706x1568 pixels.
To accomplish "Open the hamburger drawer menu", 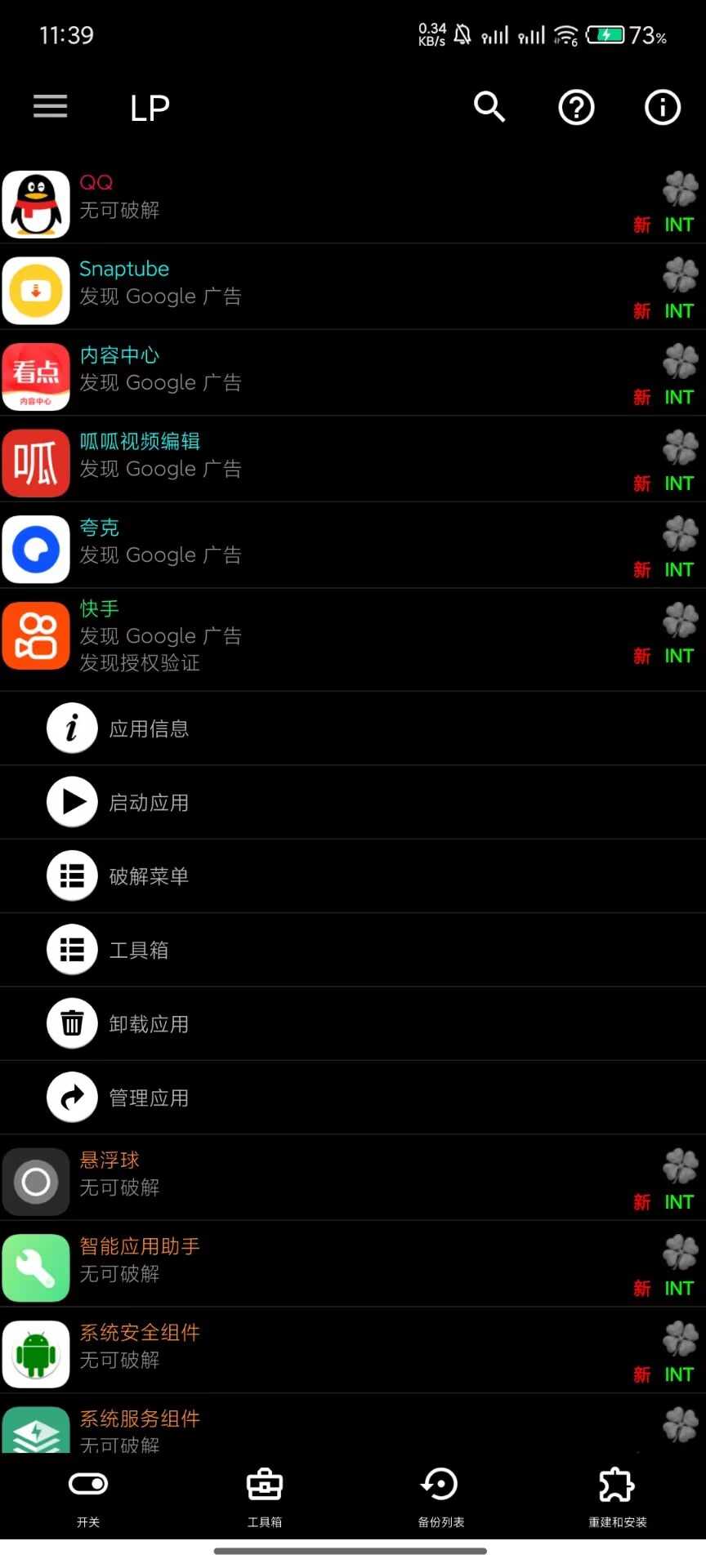I will pos(50,106).
